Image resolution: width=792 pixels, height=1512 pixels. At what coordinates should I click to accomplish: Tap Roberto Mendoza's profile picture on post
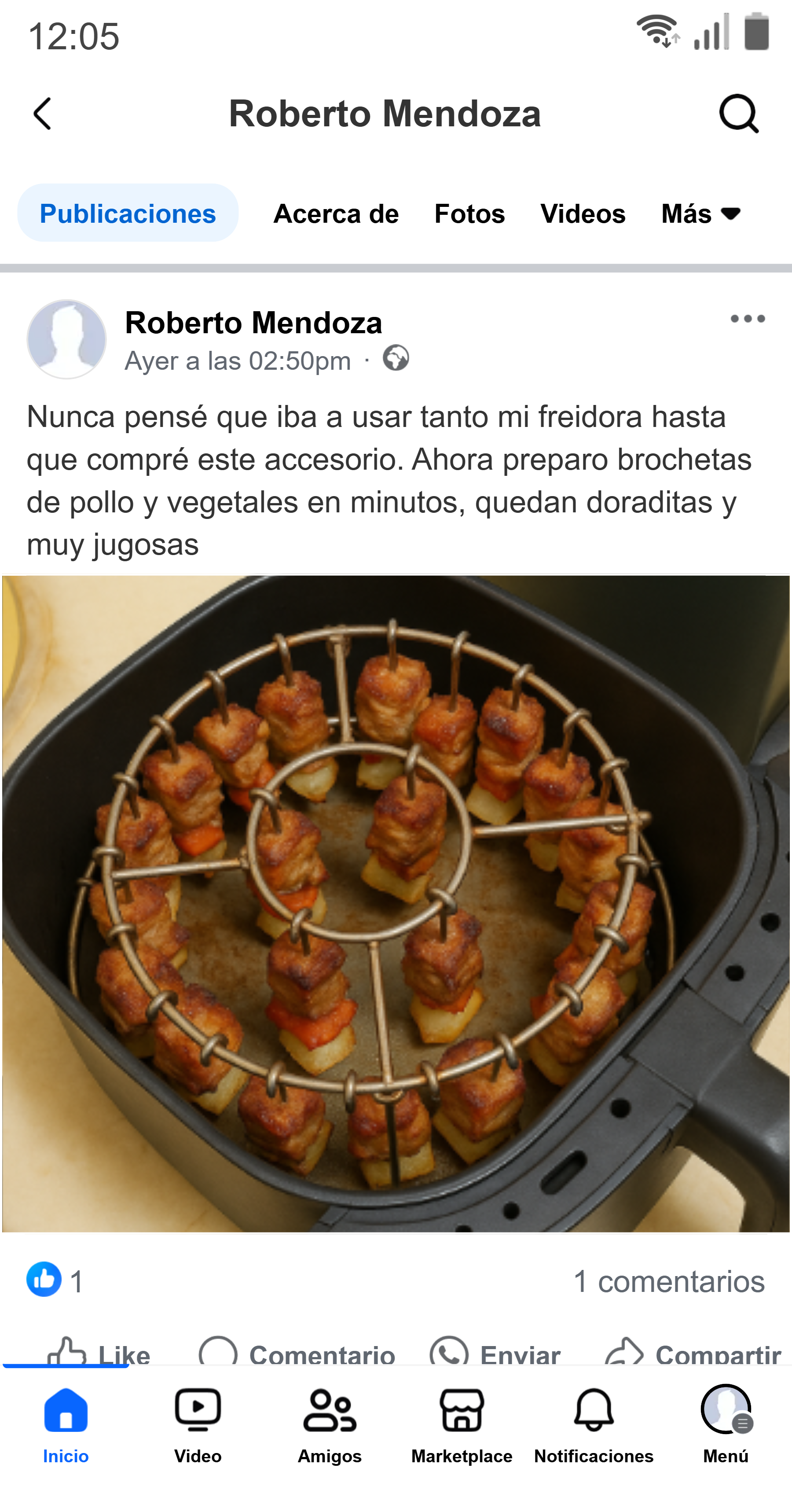click(x=67, y=339)
